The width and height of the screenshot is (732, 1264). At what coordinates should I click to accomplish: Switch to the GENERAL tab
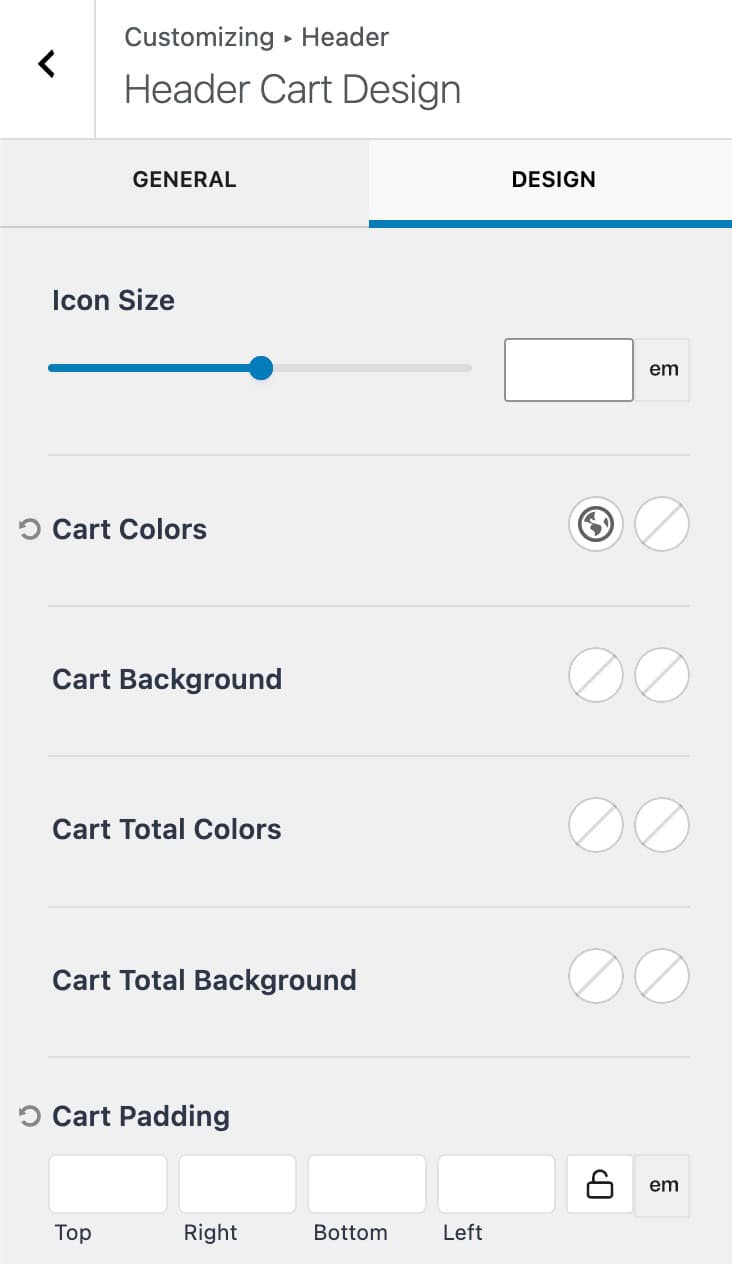tap(184, 180)
